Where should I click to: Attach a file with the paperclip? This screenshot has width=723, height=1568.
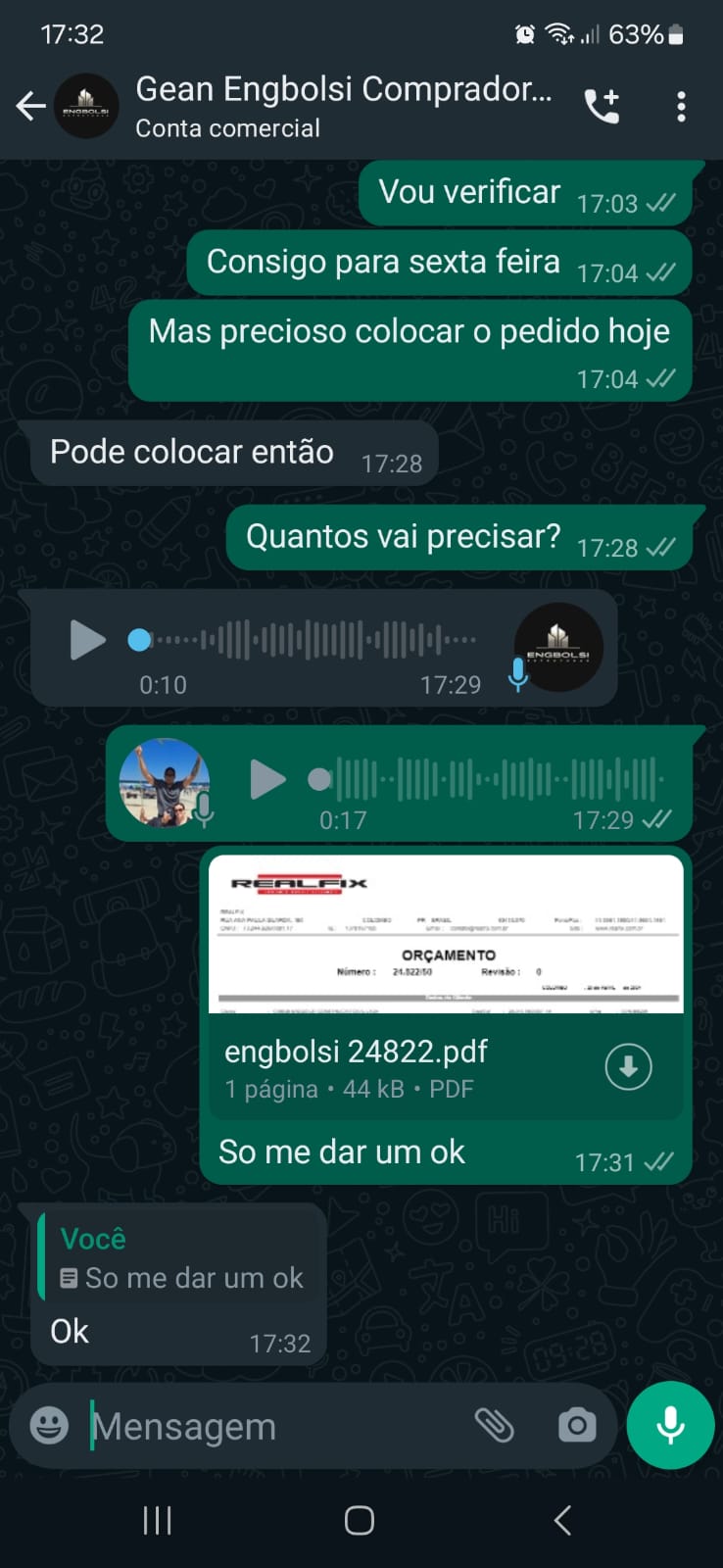pos(495,1425)
